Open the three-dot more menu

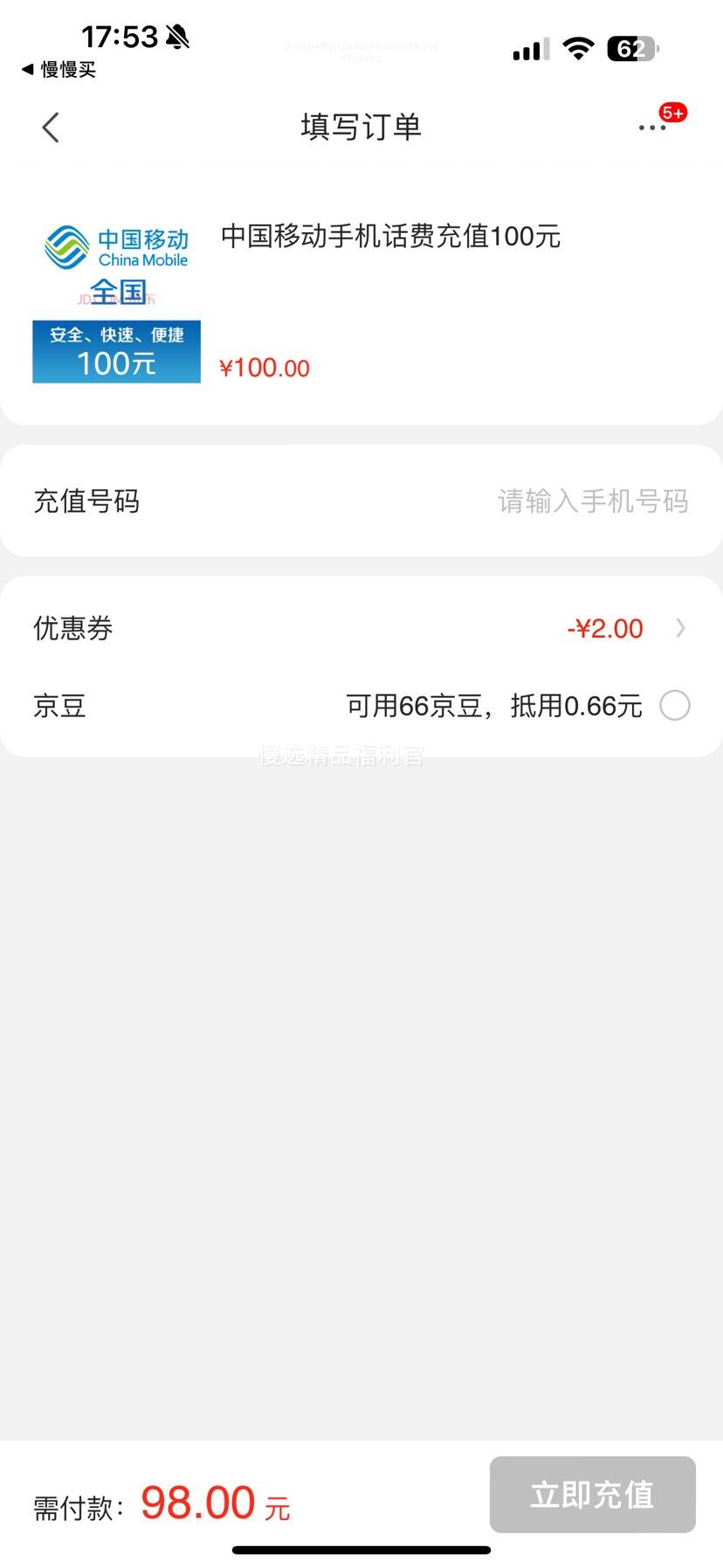[x=652, y=128]
